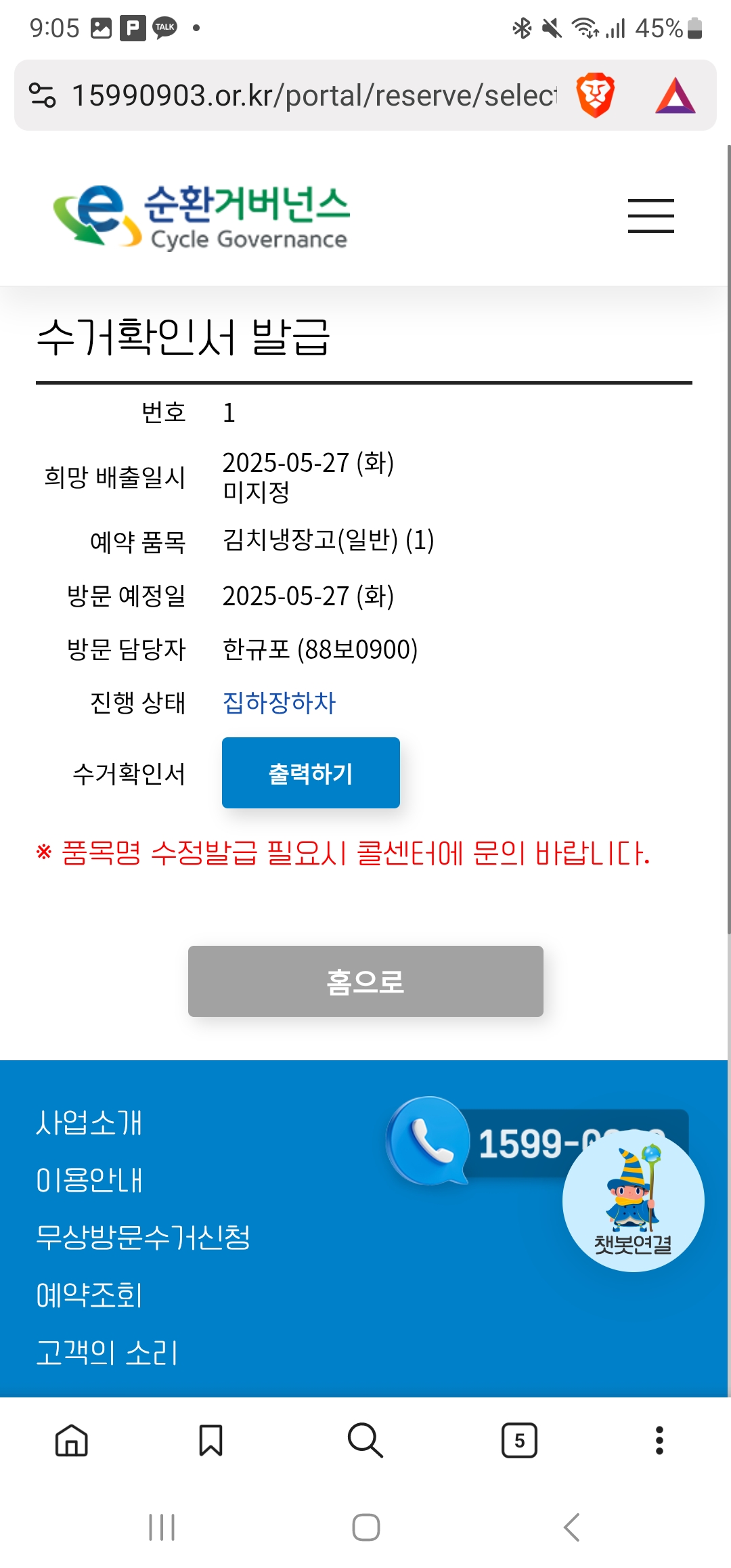731x1568 pixels.
Task: Go to the browser home page
Action: click(x=72, y=1440)
